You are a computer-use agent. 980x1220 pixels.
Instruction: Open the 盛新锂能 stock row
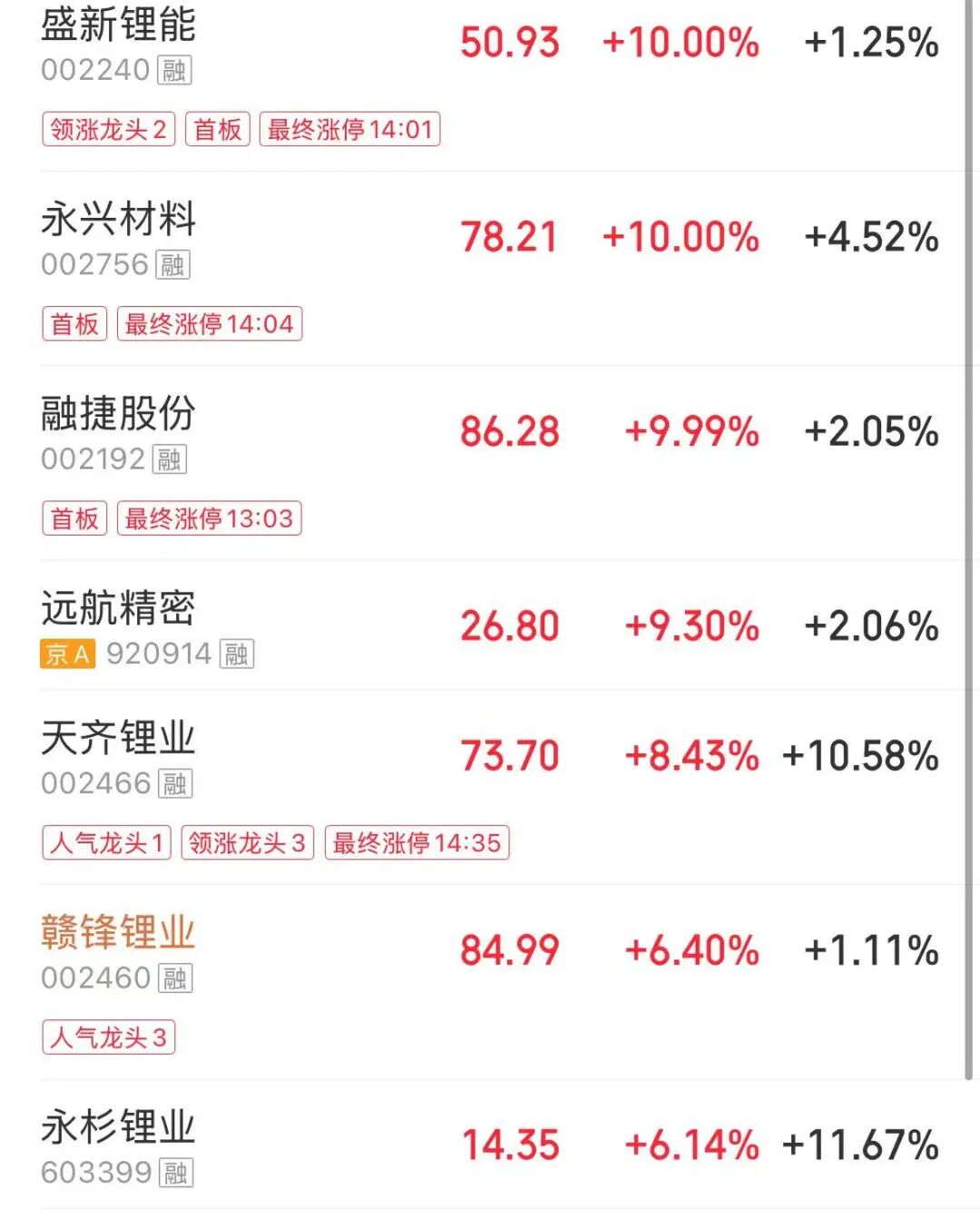point(119,25)
